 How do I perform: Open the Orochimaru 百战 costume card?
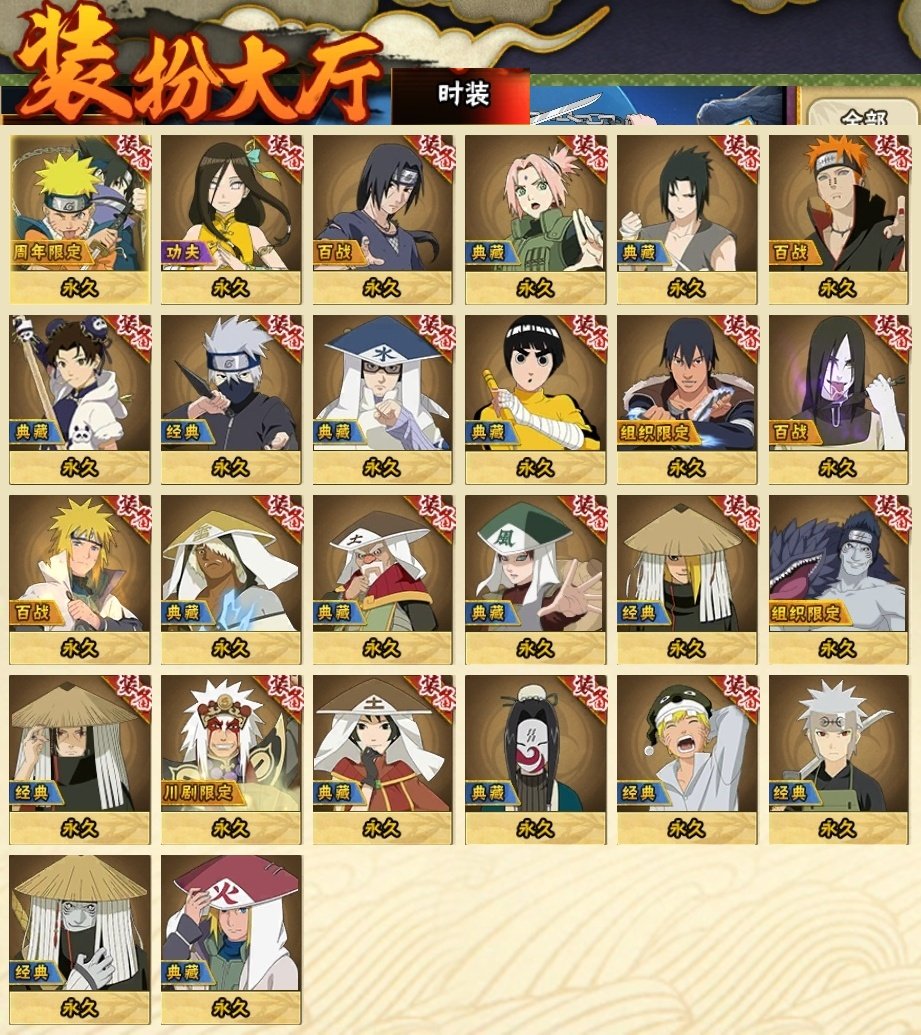click(839, 390)
